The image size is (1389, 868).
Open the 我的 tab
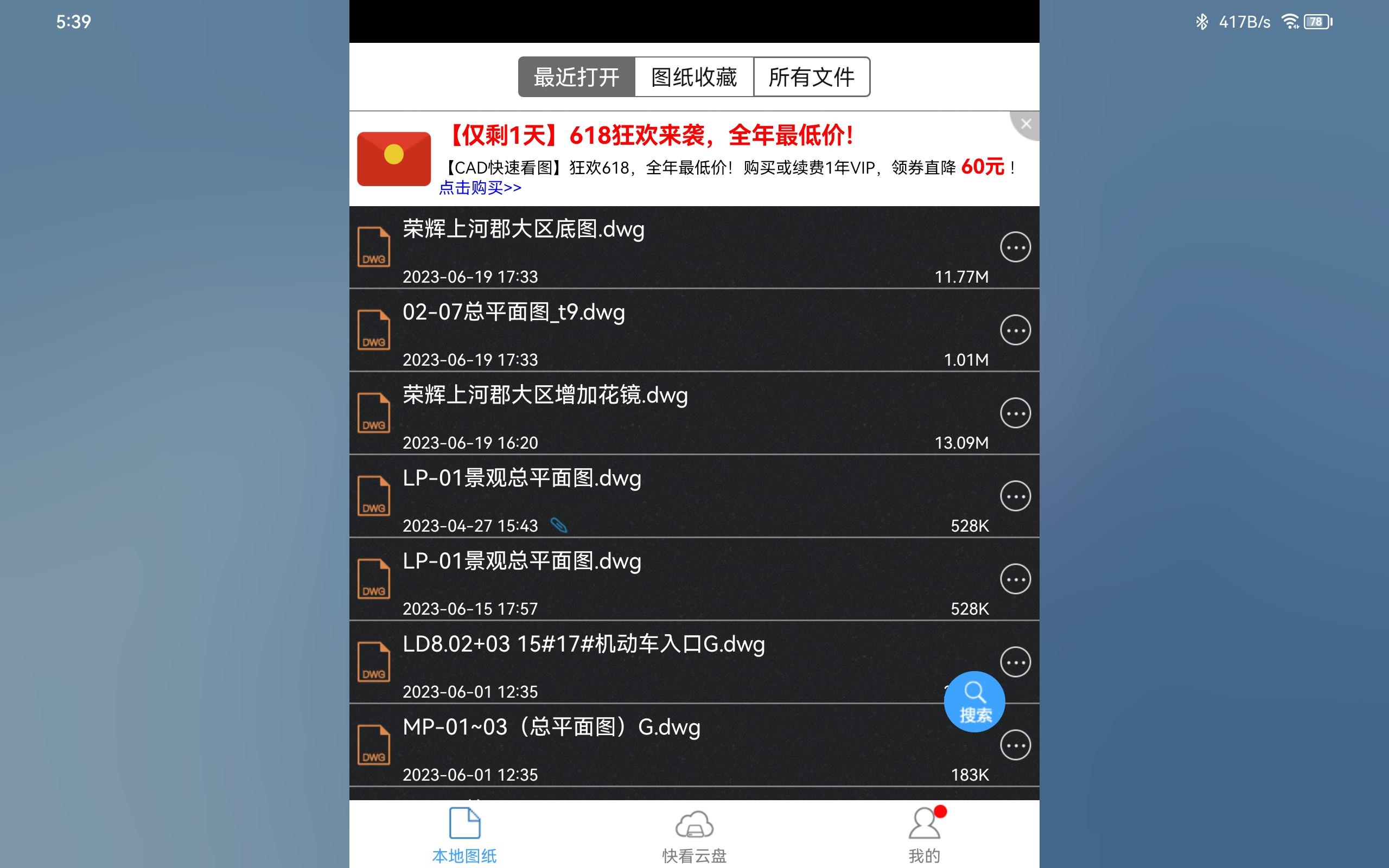pyautogui.click(x=924, y=835)
